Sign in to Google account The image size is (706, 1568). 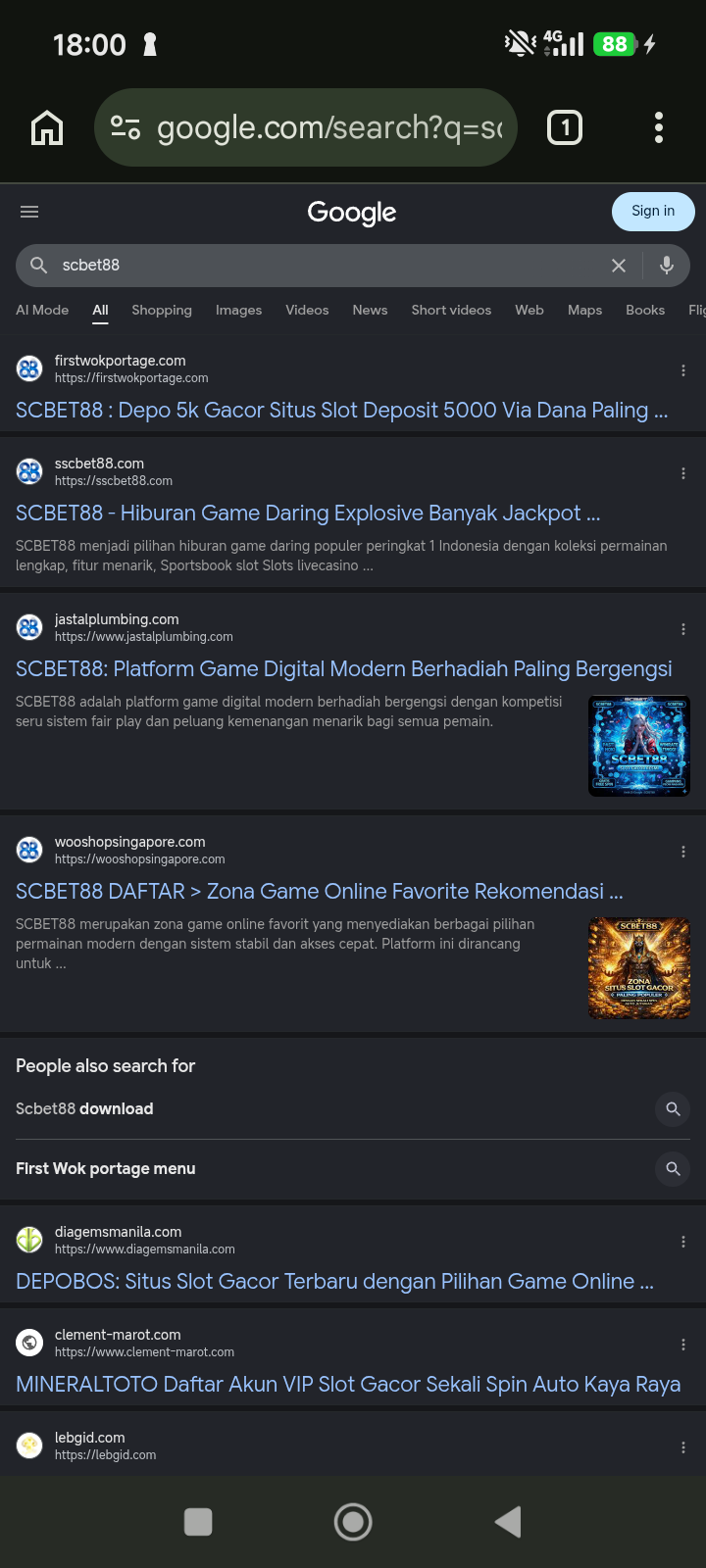(x=653, y=211)
